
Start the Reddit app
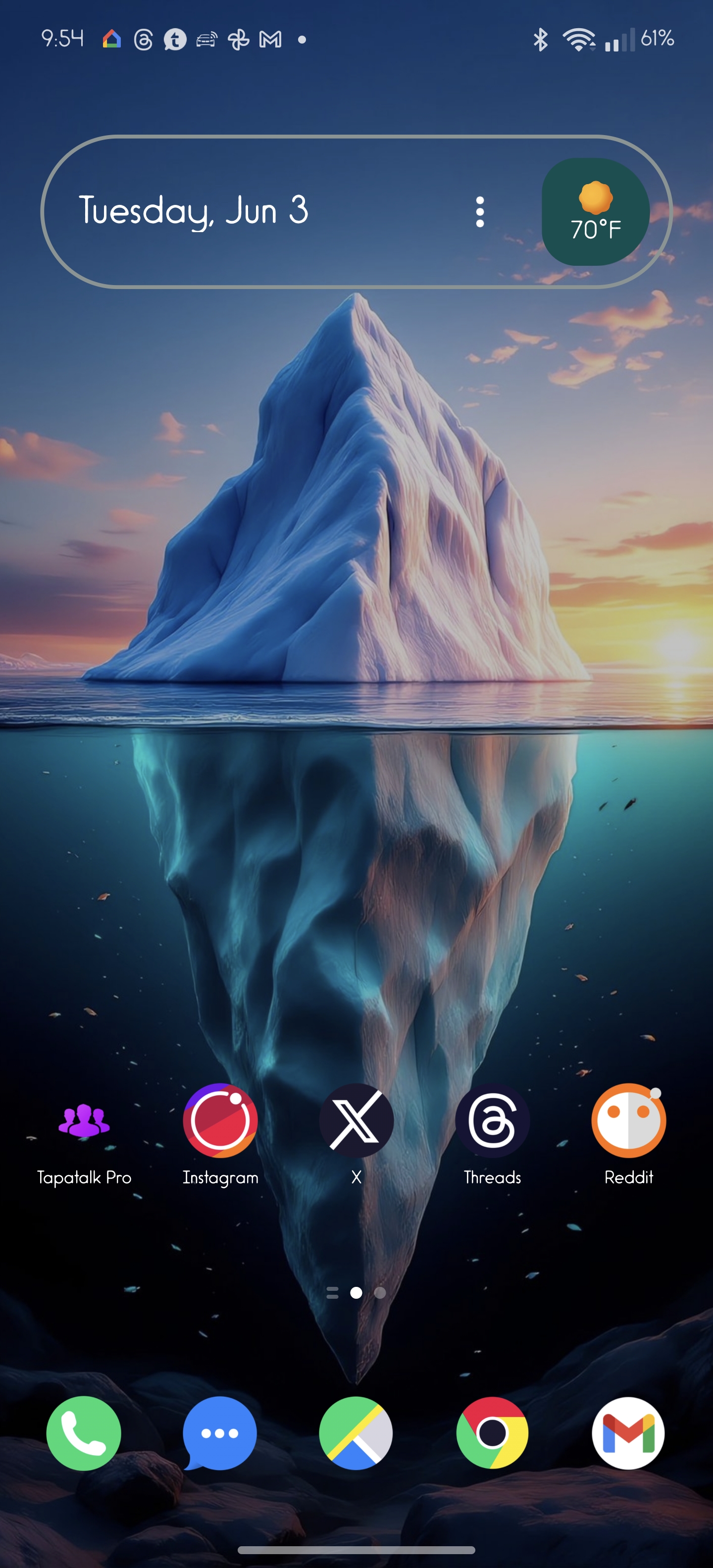tap(628, 1121)
